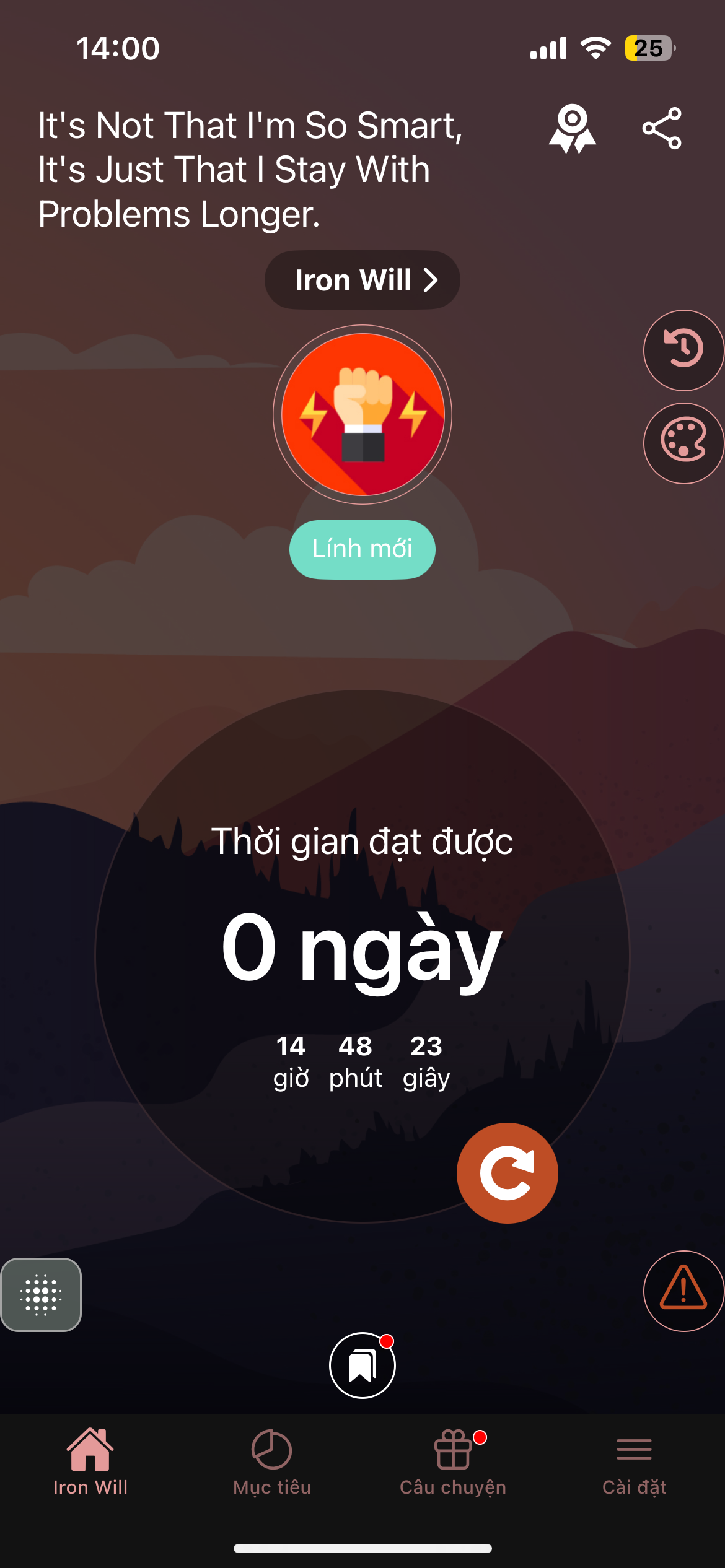This screenshot has height=1568, width=725.
Task: Open the theme palette
Action: pyautogui.click(x=683, y=443)
